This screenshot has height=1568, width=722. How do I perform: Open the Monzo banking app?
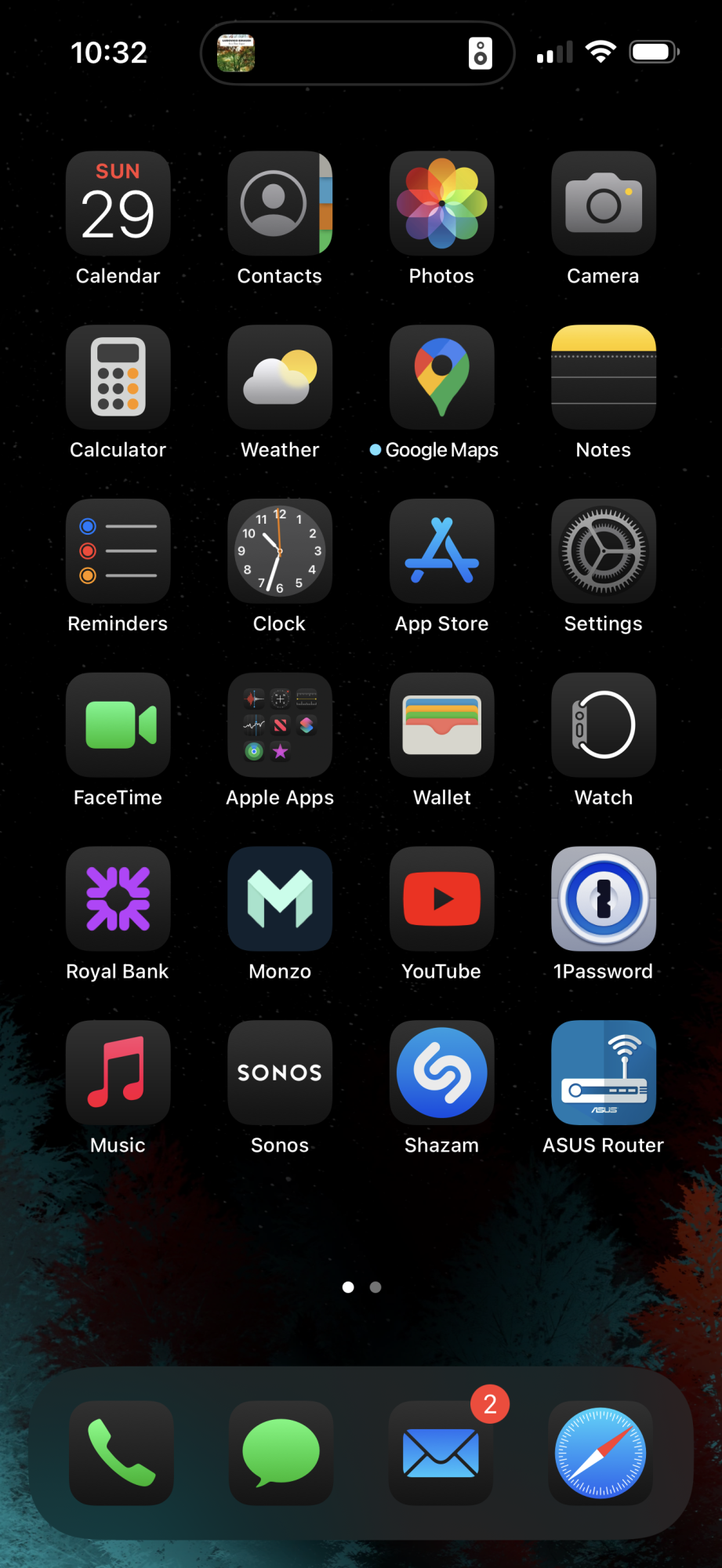click(280, 898)
